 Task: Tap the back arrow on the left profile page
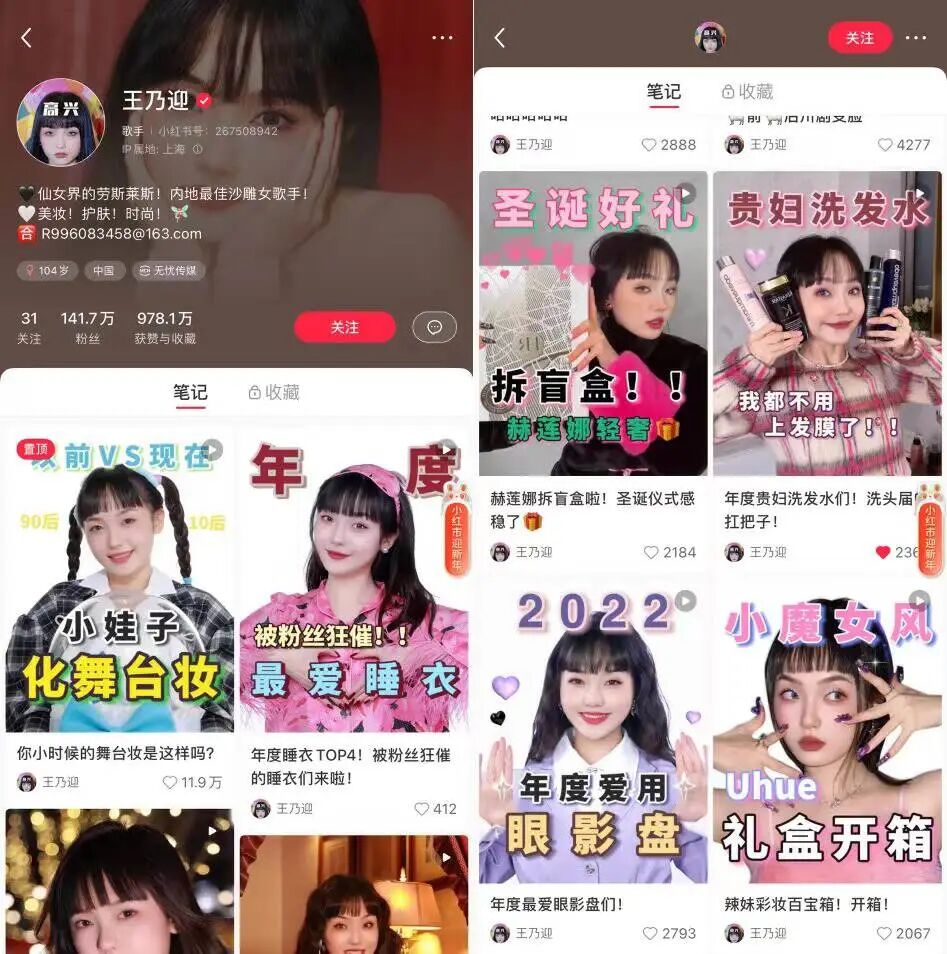[24, 37]
